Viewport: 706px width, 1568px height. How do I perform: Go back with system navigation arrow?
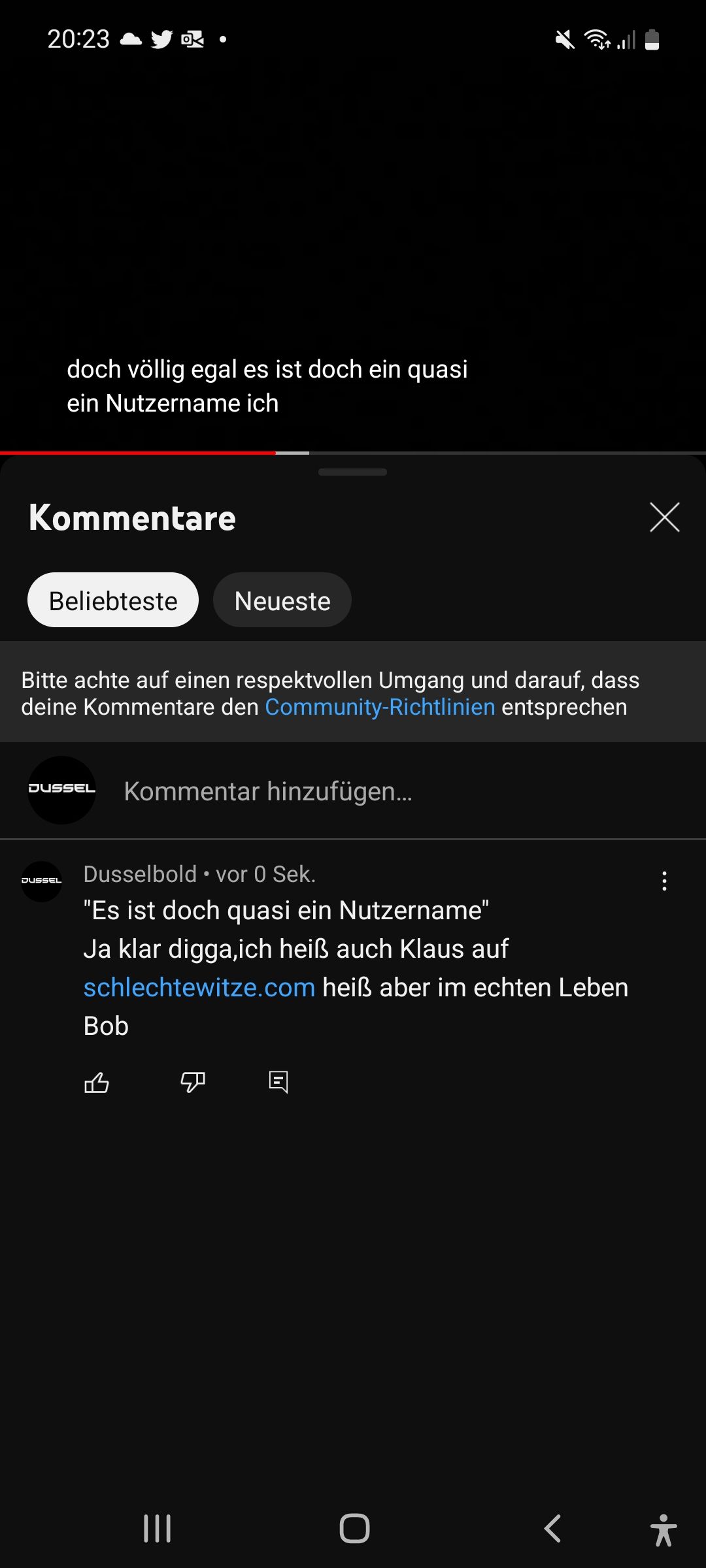point(552,1529)
